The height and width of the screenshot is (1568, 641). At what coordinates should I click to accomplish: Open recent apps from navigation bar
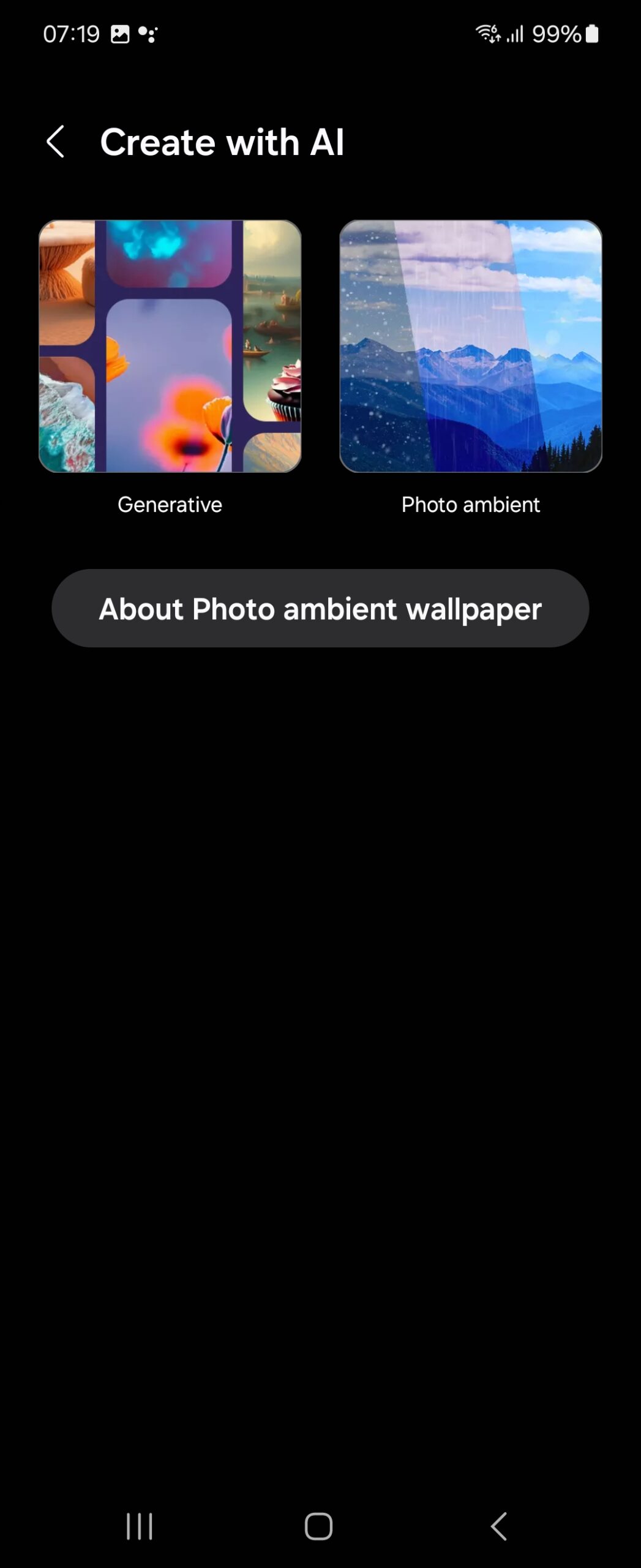[140, 1526]
